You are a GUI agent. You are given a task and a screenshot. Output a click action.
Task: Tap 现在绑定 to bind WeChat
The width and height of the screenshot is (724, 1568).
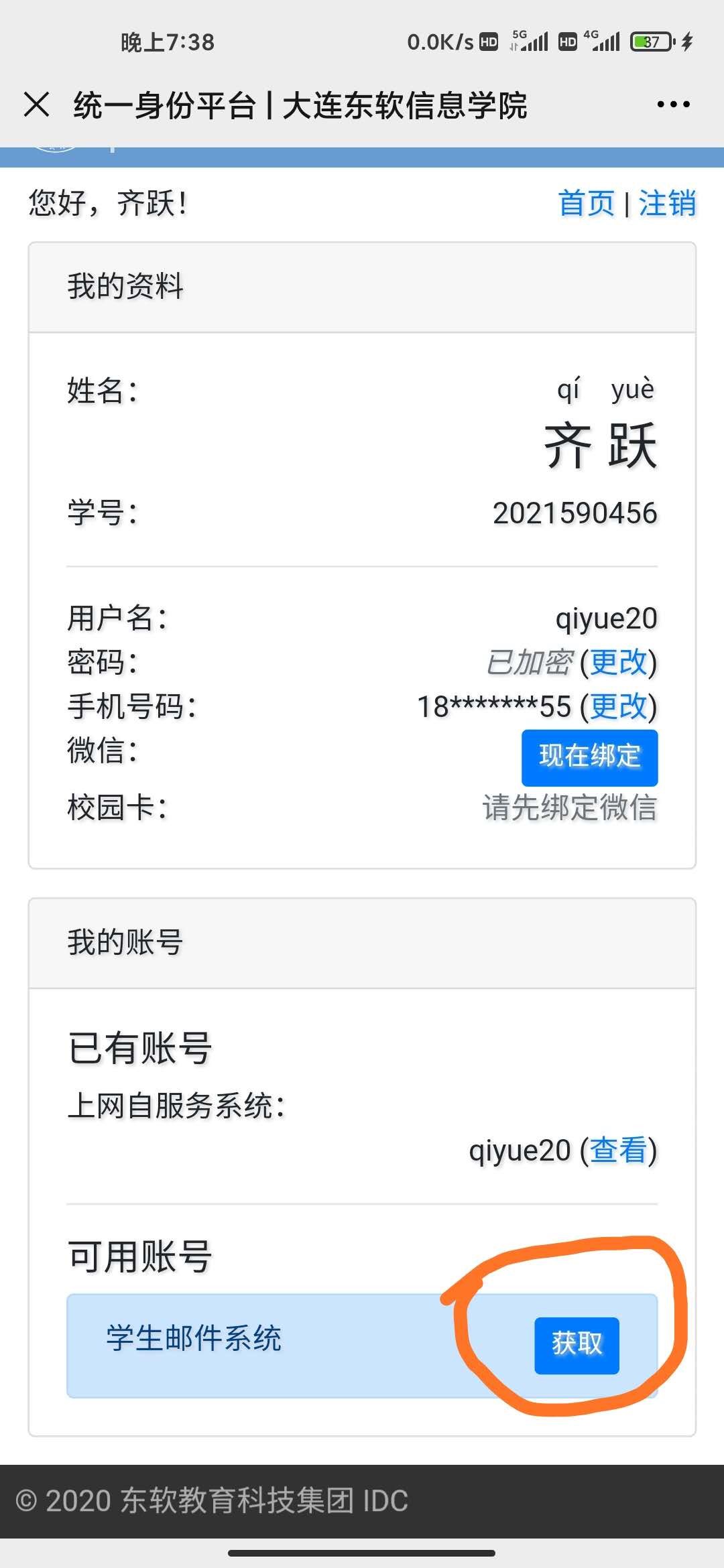coord(589,757)
